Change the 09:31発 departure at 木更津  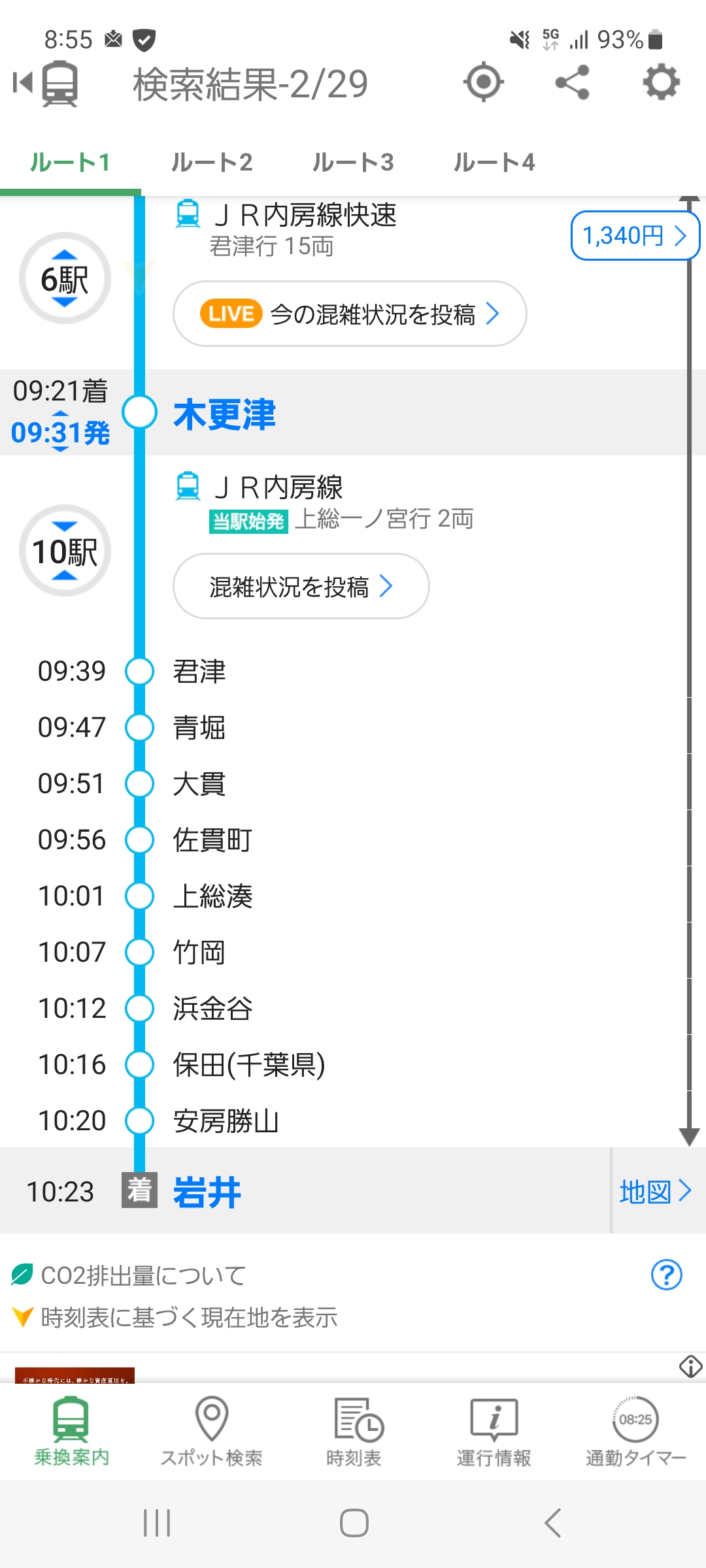click(60, 432)
